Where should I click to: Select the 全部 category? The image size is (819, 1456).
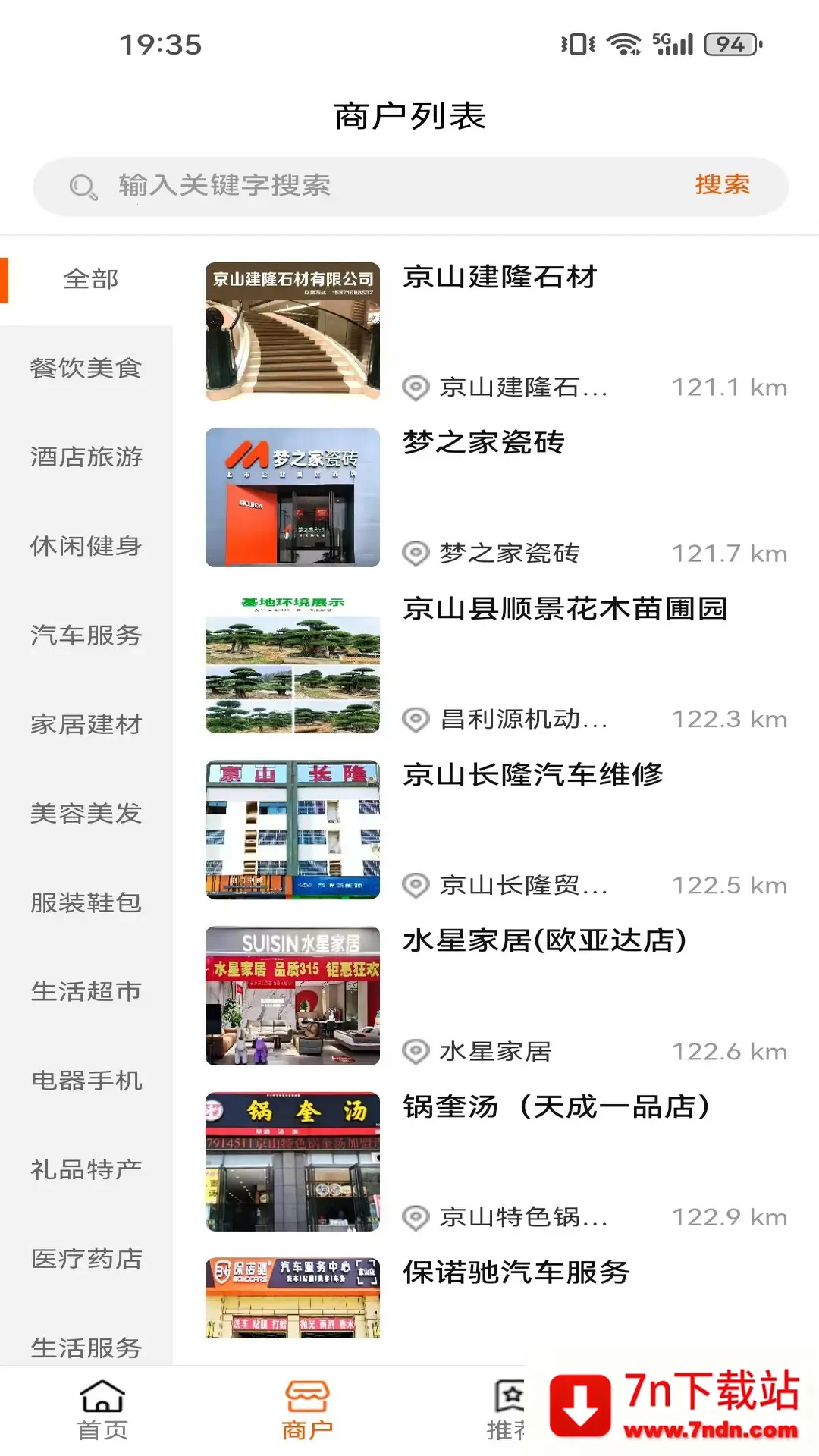[90, 280]
